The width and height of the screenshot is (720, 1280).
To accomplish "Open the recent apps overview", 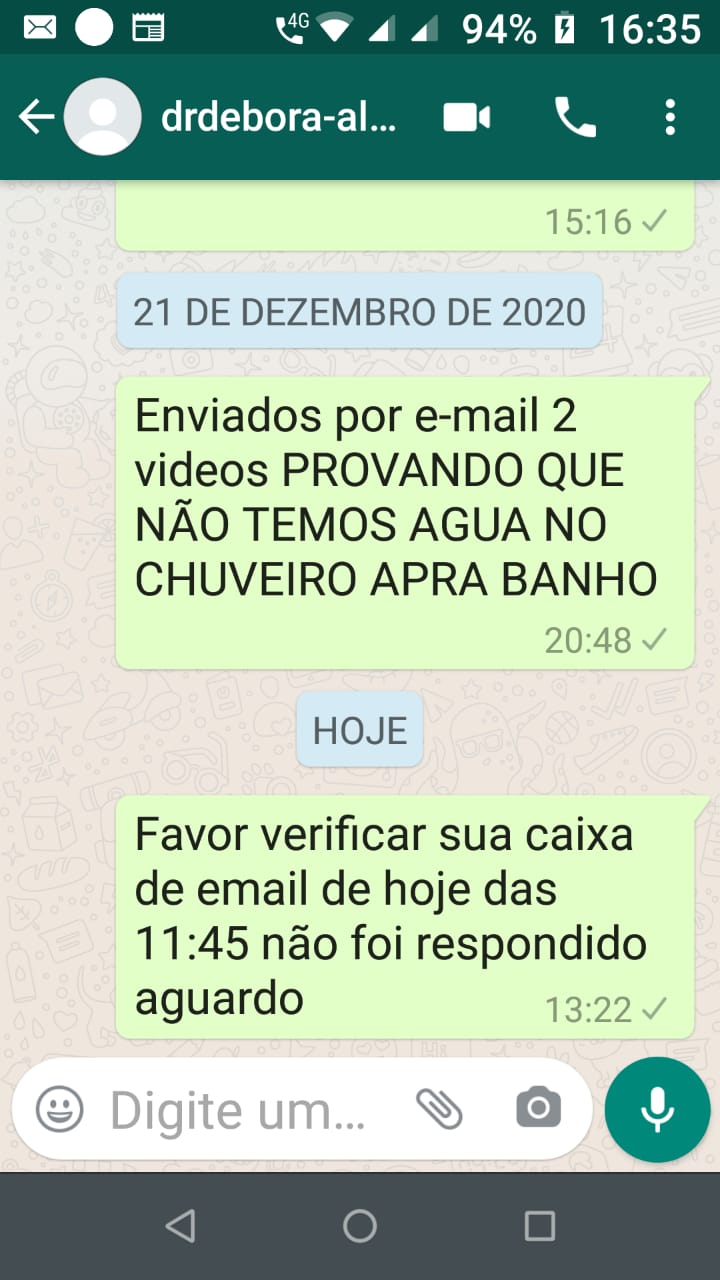I will point(540,1226).
